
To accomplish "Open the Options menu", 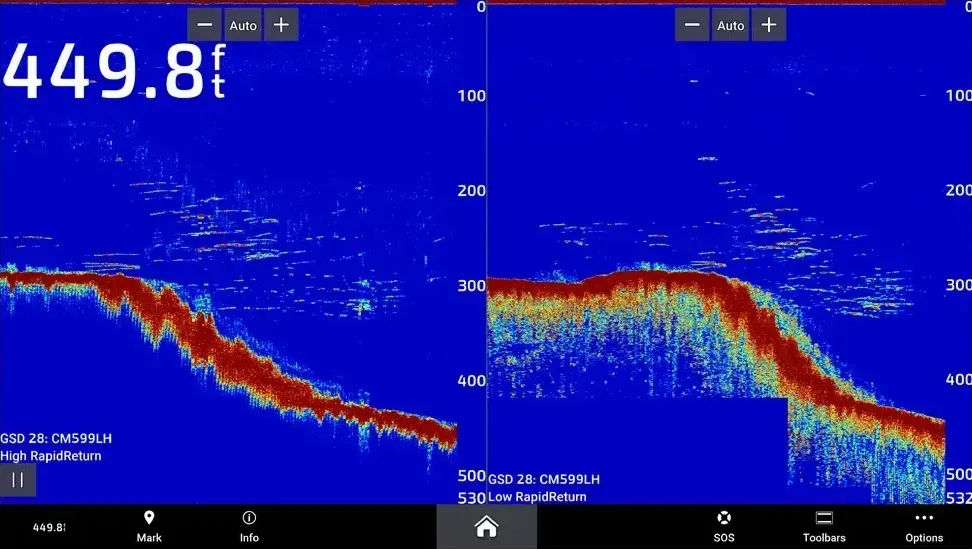I will point(923,526).
